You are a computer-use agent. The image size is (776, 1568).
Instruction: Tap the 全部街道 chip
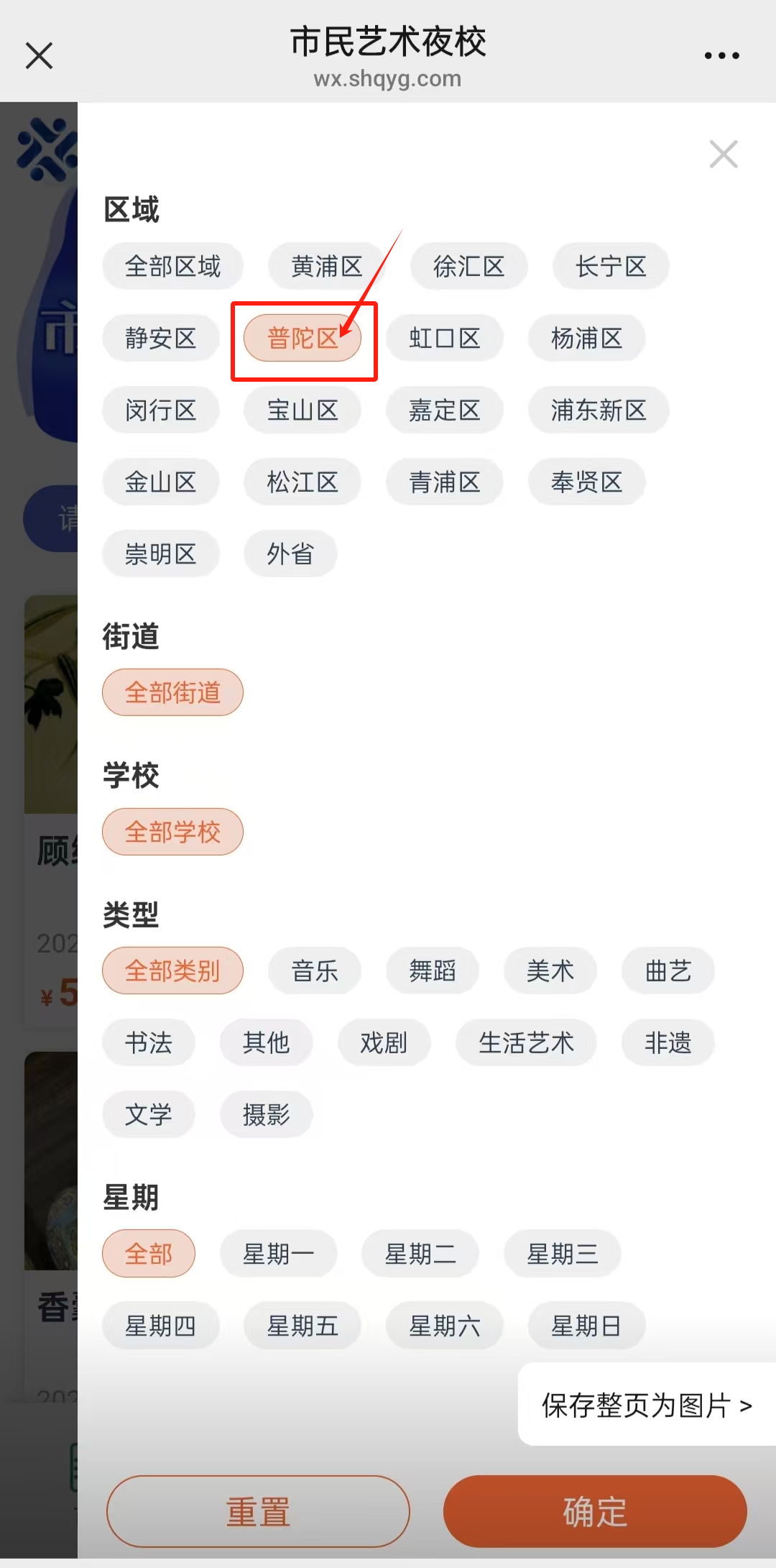pyautogui.click(x=172, y=692)
